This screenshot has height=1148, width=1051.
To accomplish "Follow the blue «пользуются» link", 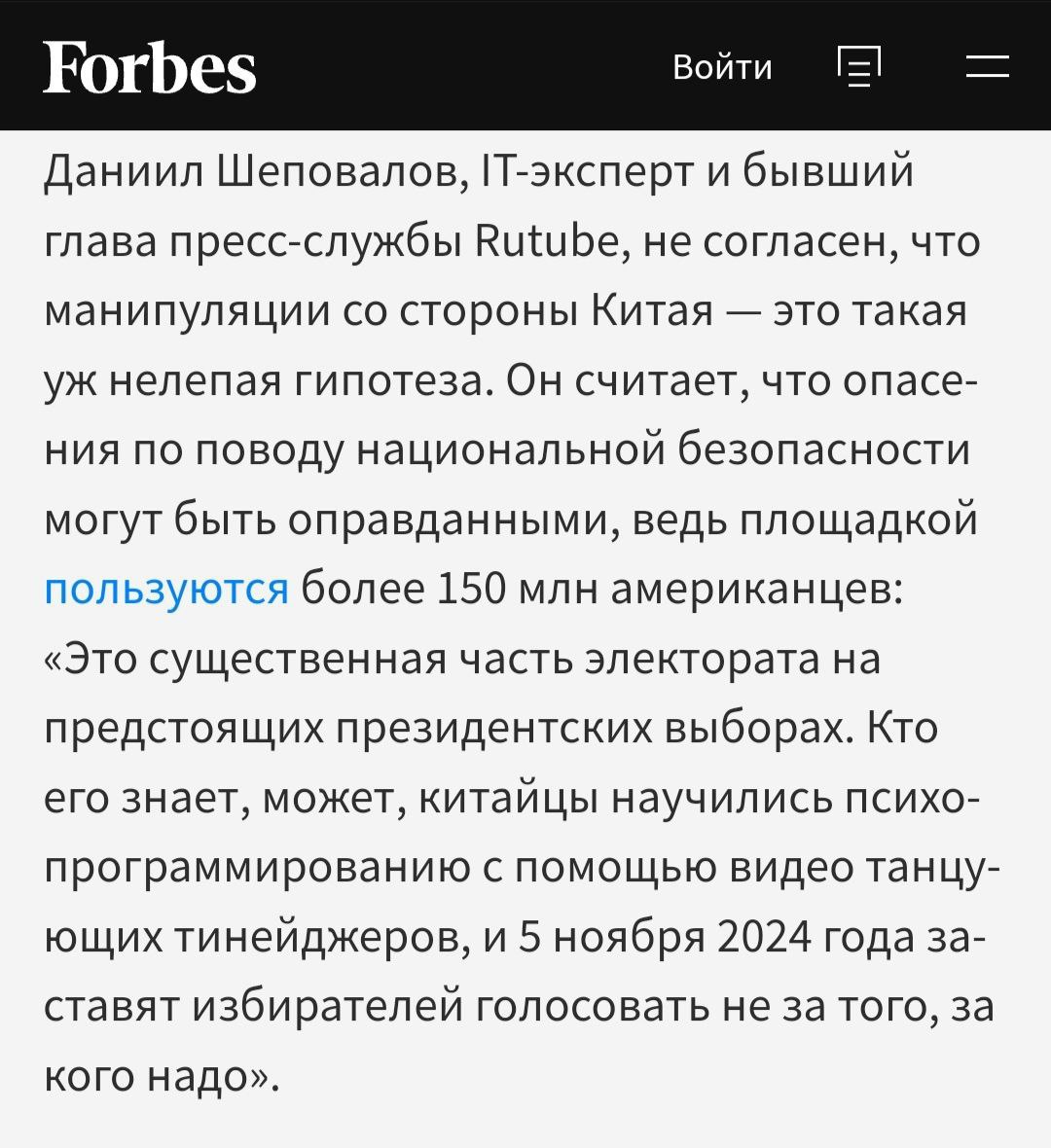I will click(166, 590).
